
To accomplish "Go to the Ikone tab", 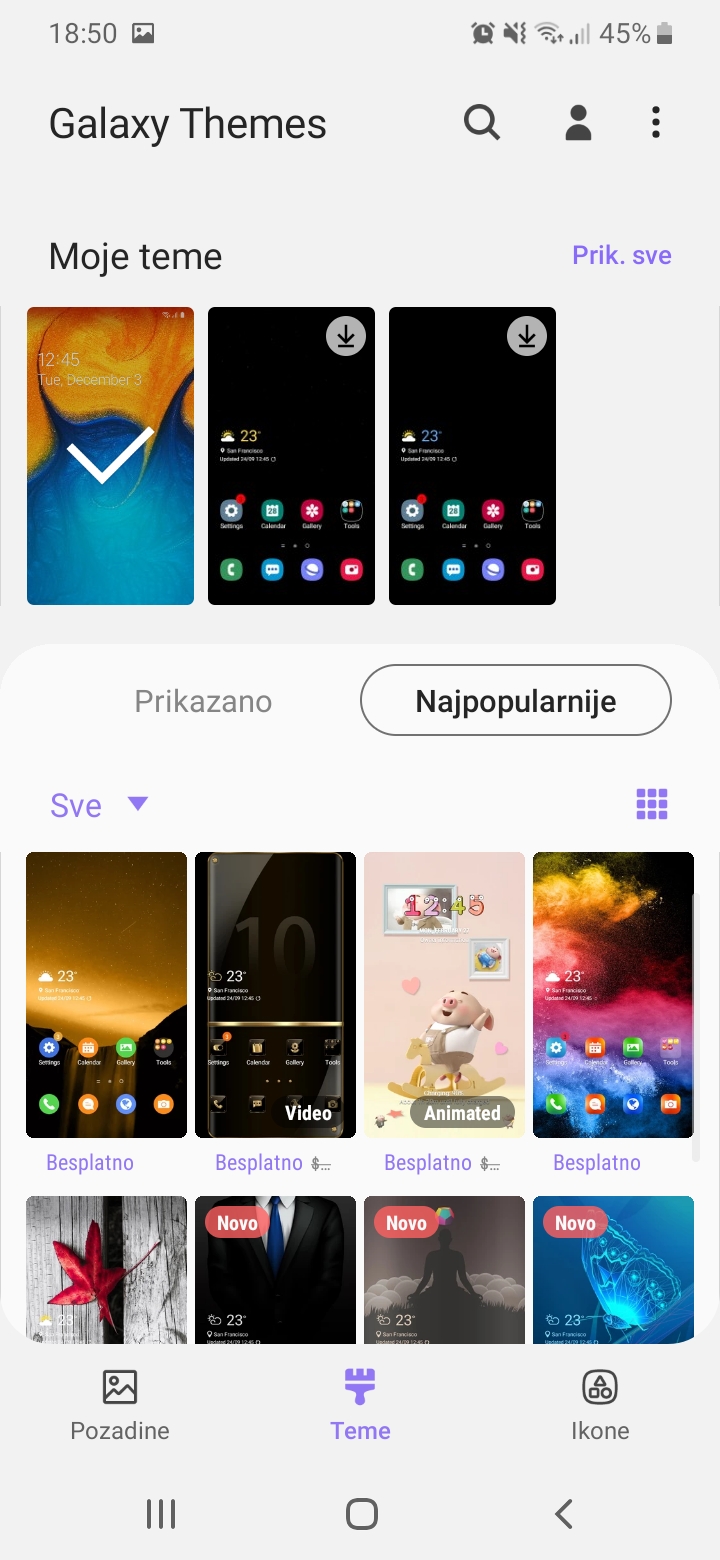I will [600, 1405].
